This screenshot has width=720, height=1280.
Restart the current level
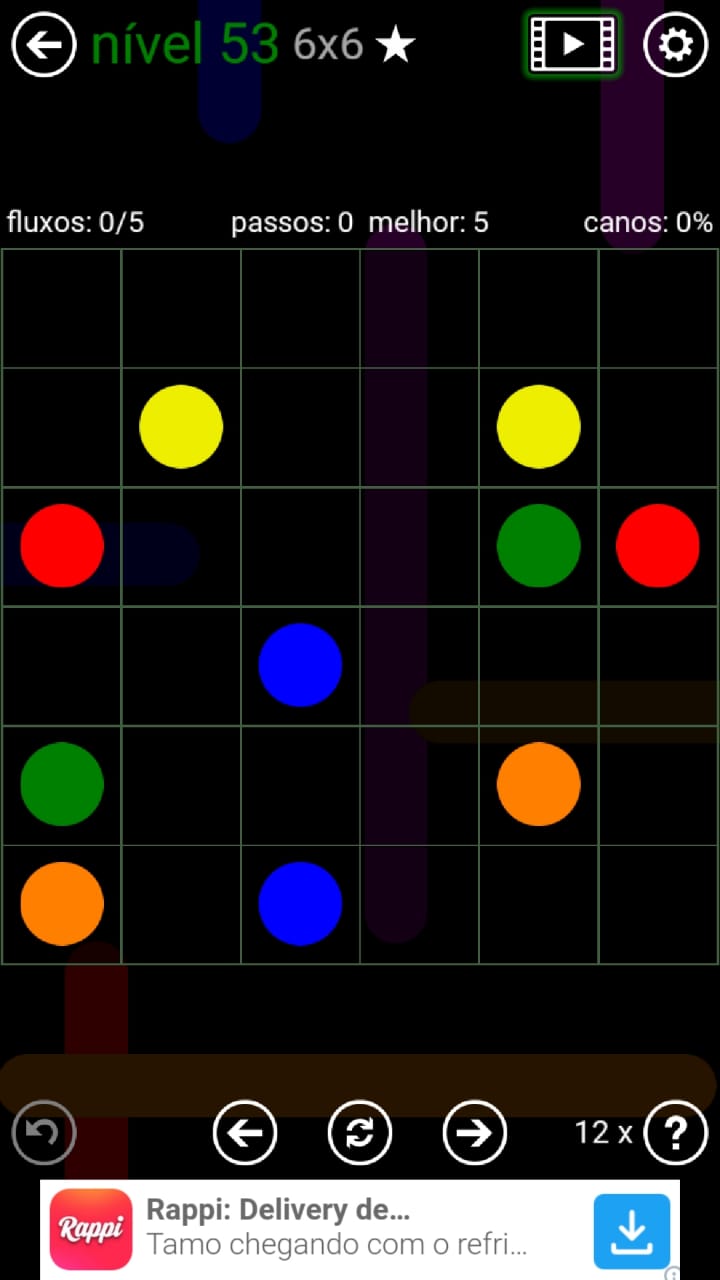pos(360,1132)
